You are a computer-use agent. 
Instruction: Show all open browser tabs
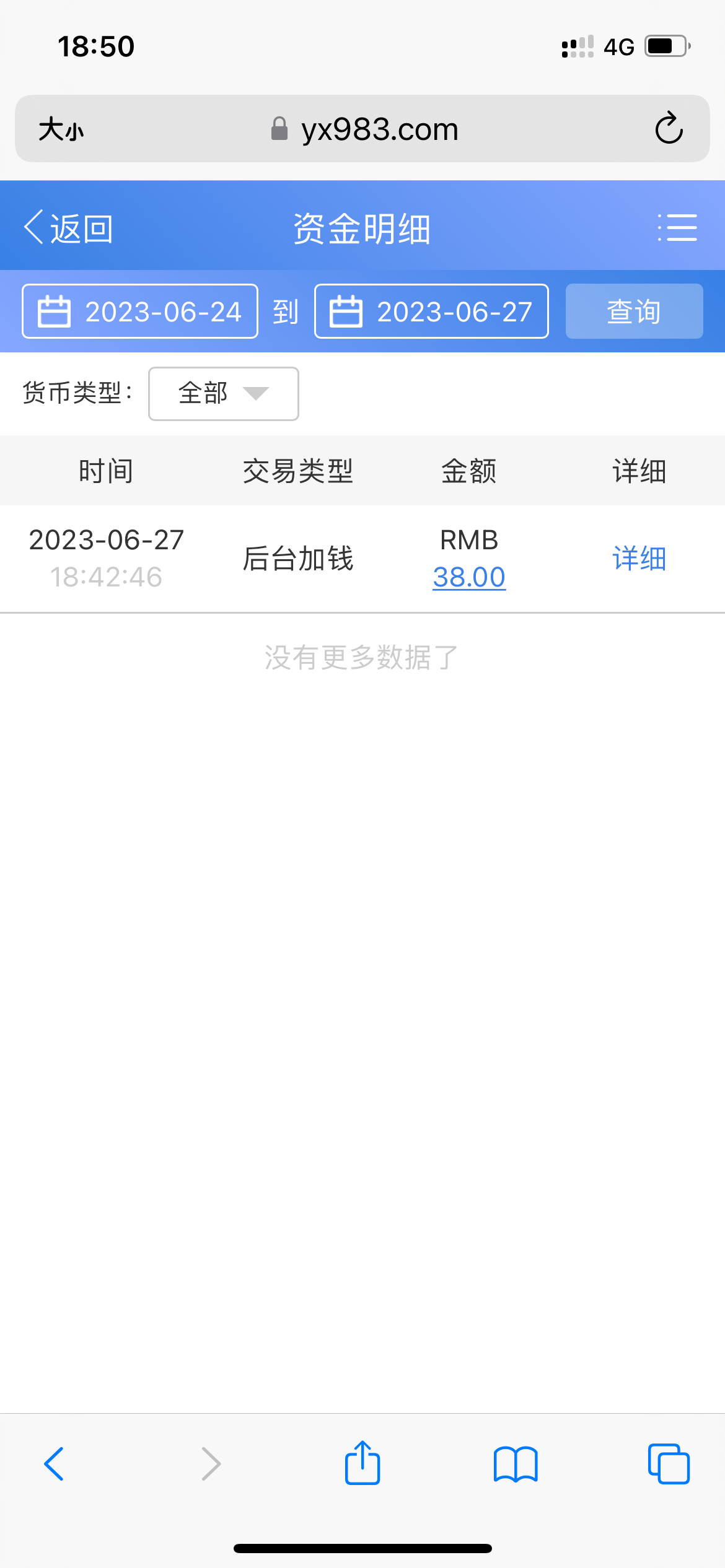pos(668,1464)
